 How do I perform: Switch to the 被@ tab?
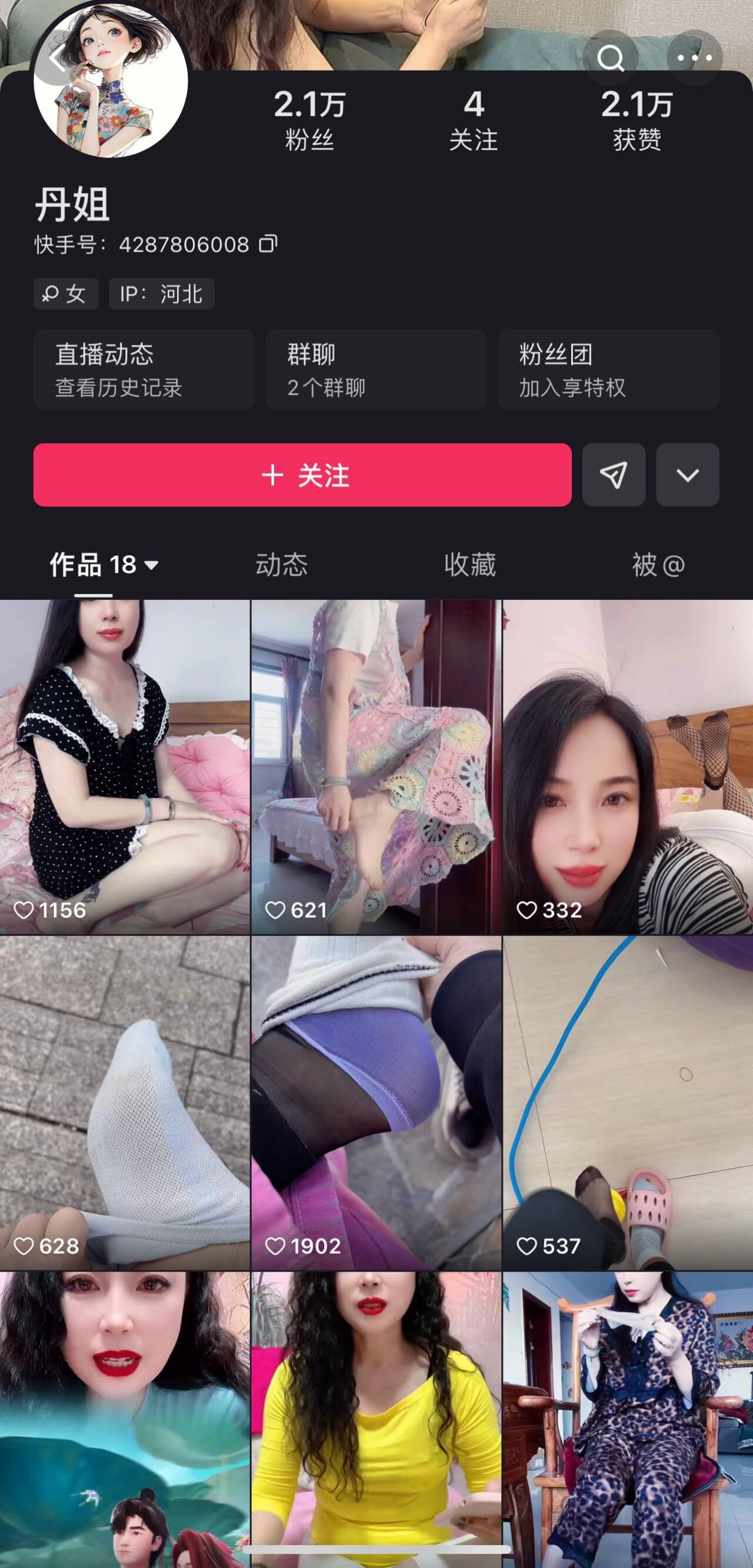658,565
